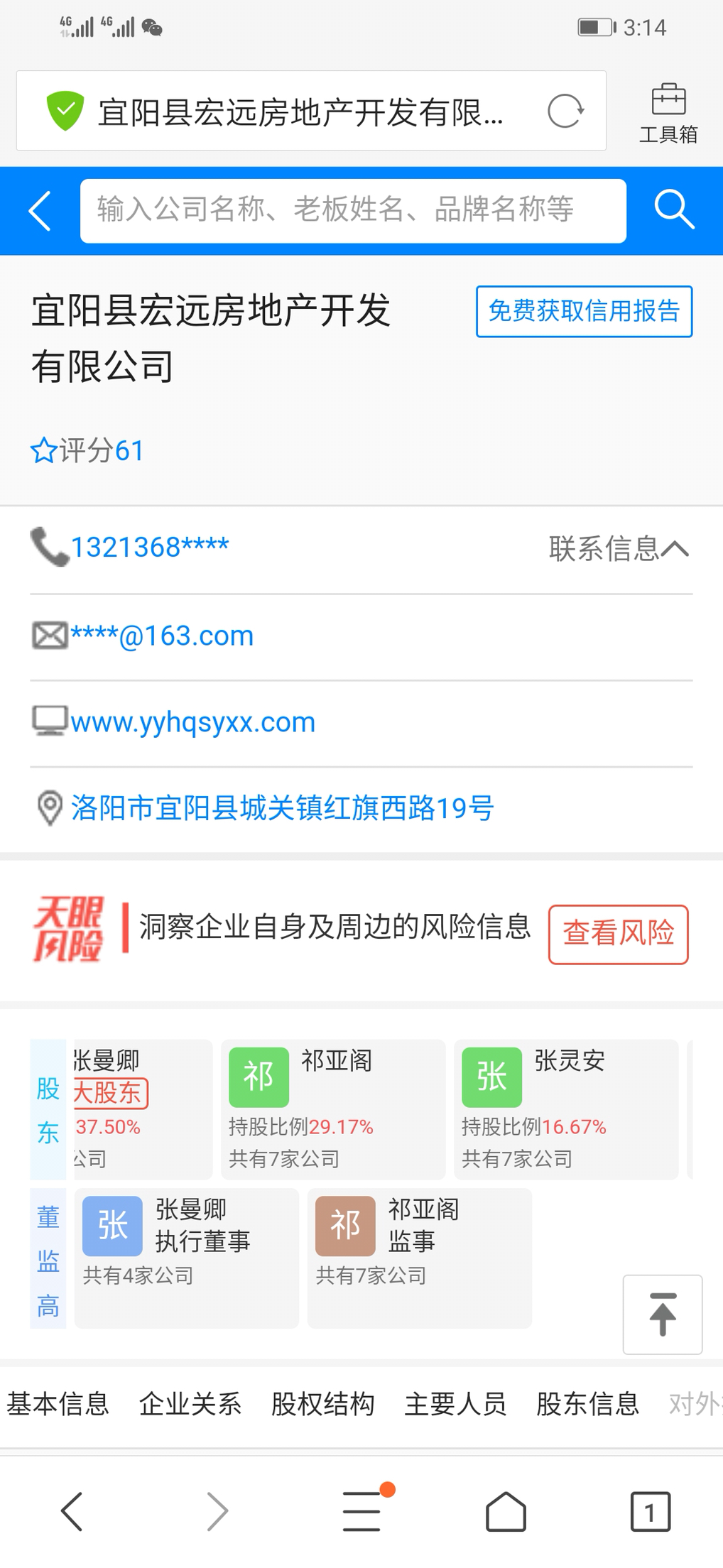Open shareholder card 祁亚阁 with 29.17%

[x=333, y=1109]
